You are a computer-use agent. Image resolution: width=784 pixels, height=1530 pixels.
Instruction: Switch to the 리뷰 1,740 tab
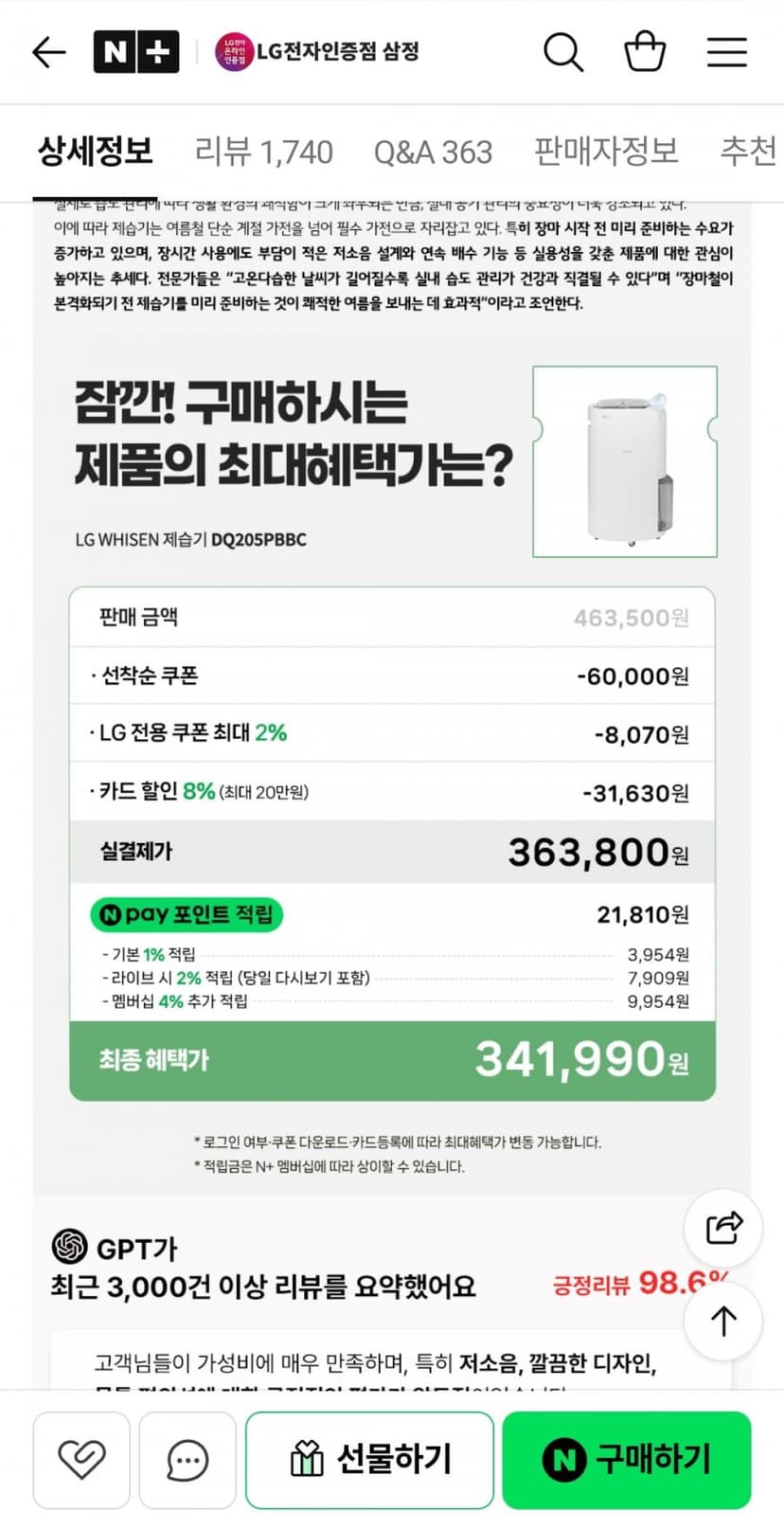(263, 152)
